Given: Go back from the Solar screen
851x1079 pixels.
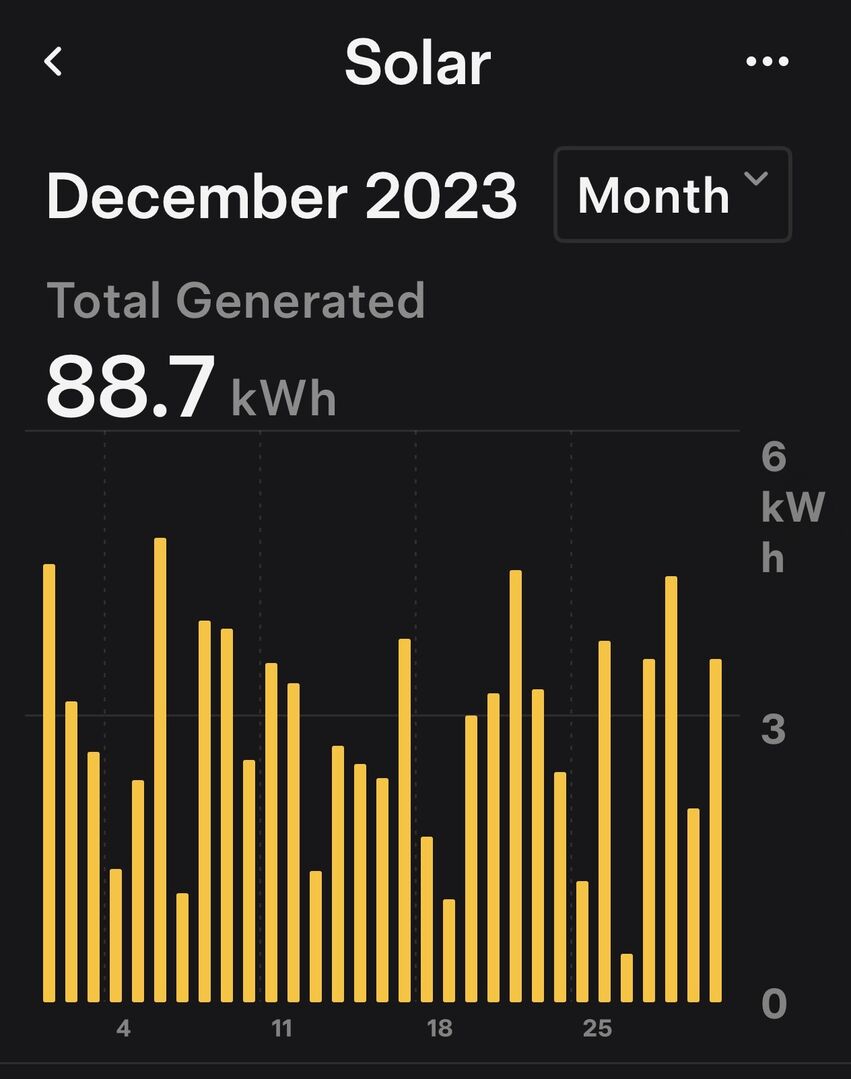Looking at the screenshot, I should [x=54, y=62].
